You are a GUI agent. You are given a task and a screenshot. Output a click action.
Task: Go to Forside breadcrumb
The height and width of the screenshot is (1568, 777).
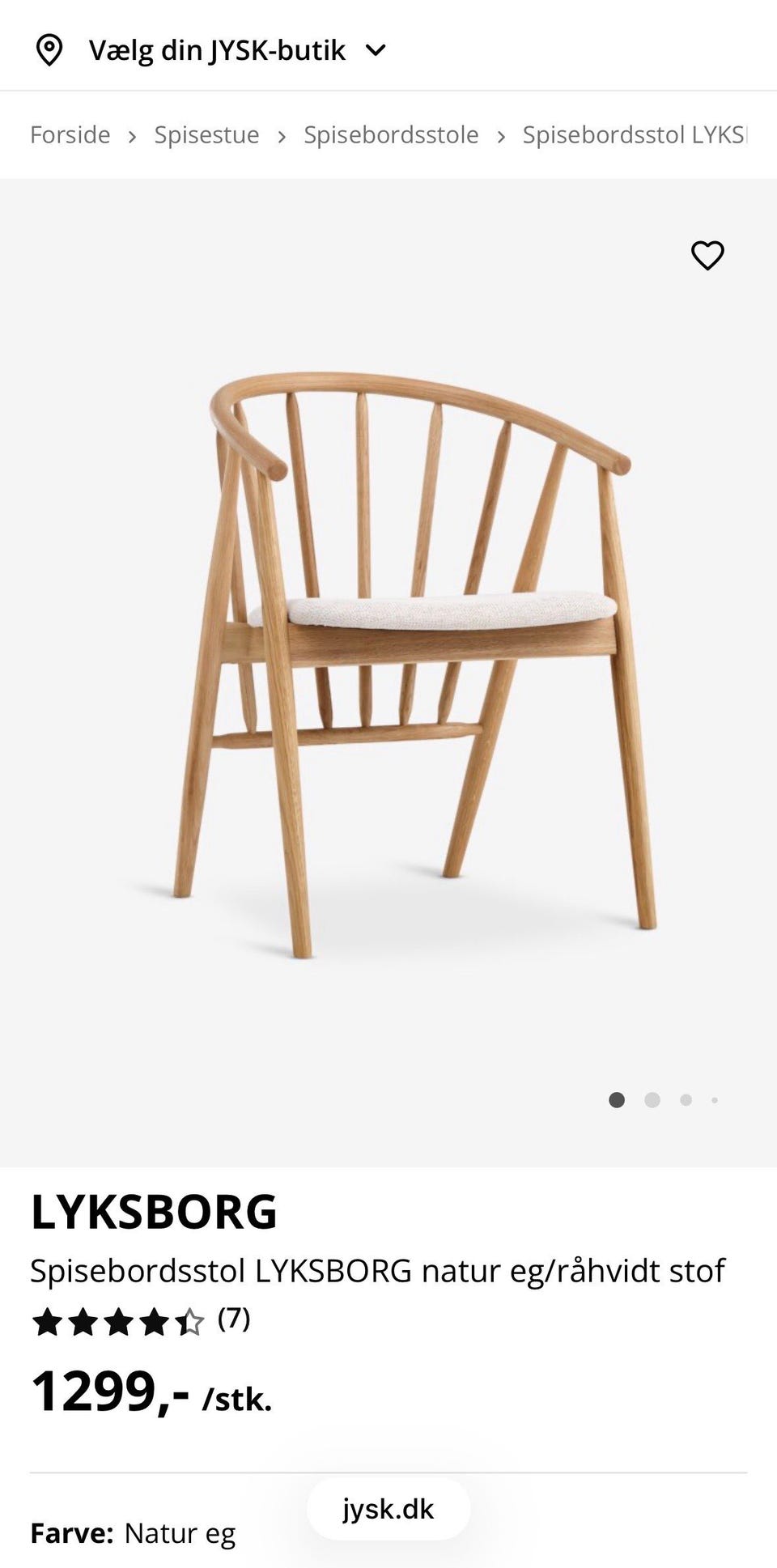[70, 134]
